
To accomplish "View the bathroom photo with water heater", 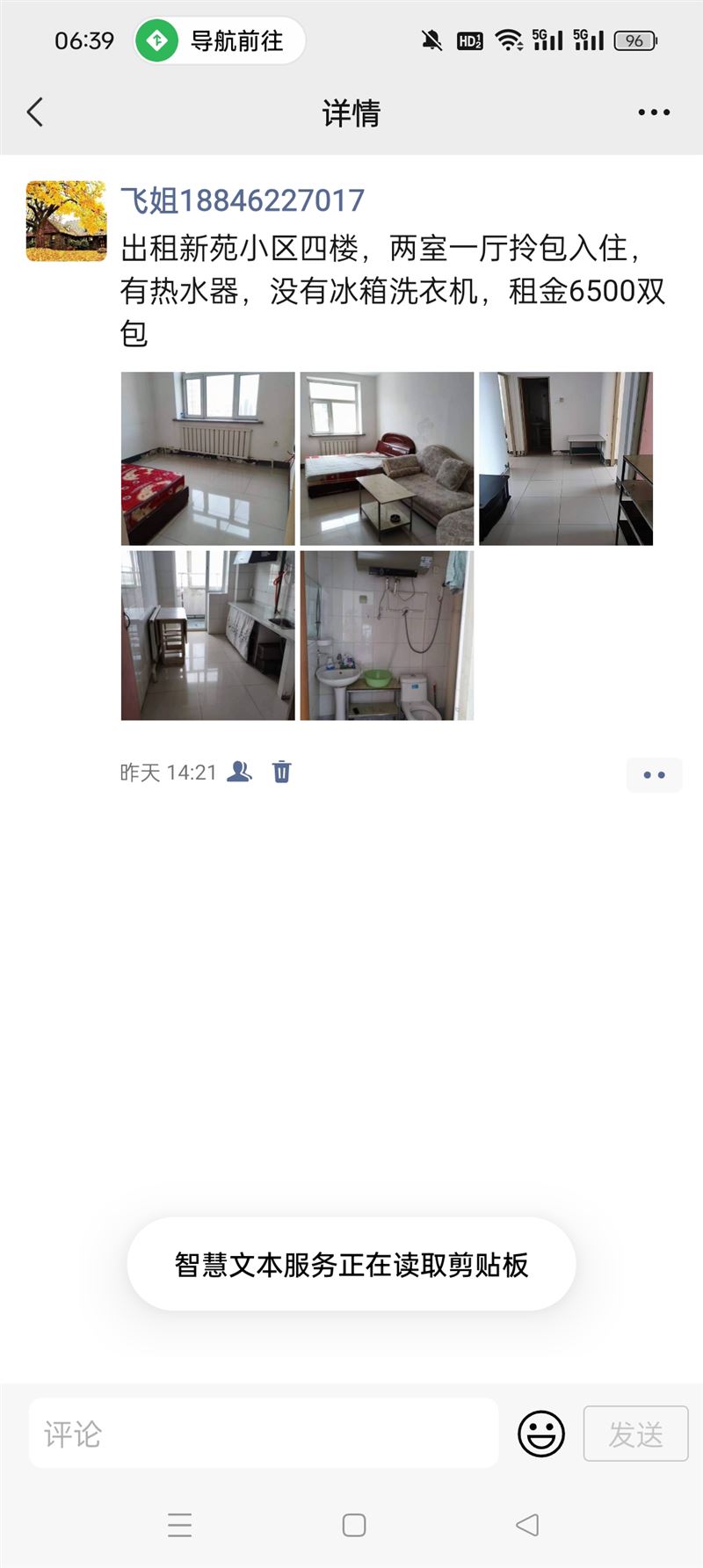I will pyautogui.click(x=387, y=635).
